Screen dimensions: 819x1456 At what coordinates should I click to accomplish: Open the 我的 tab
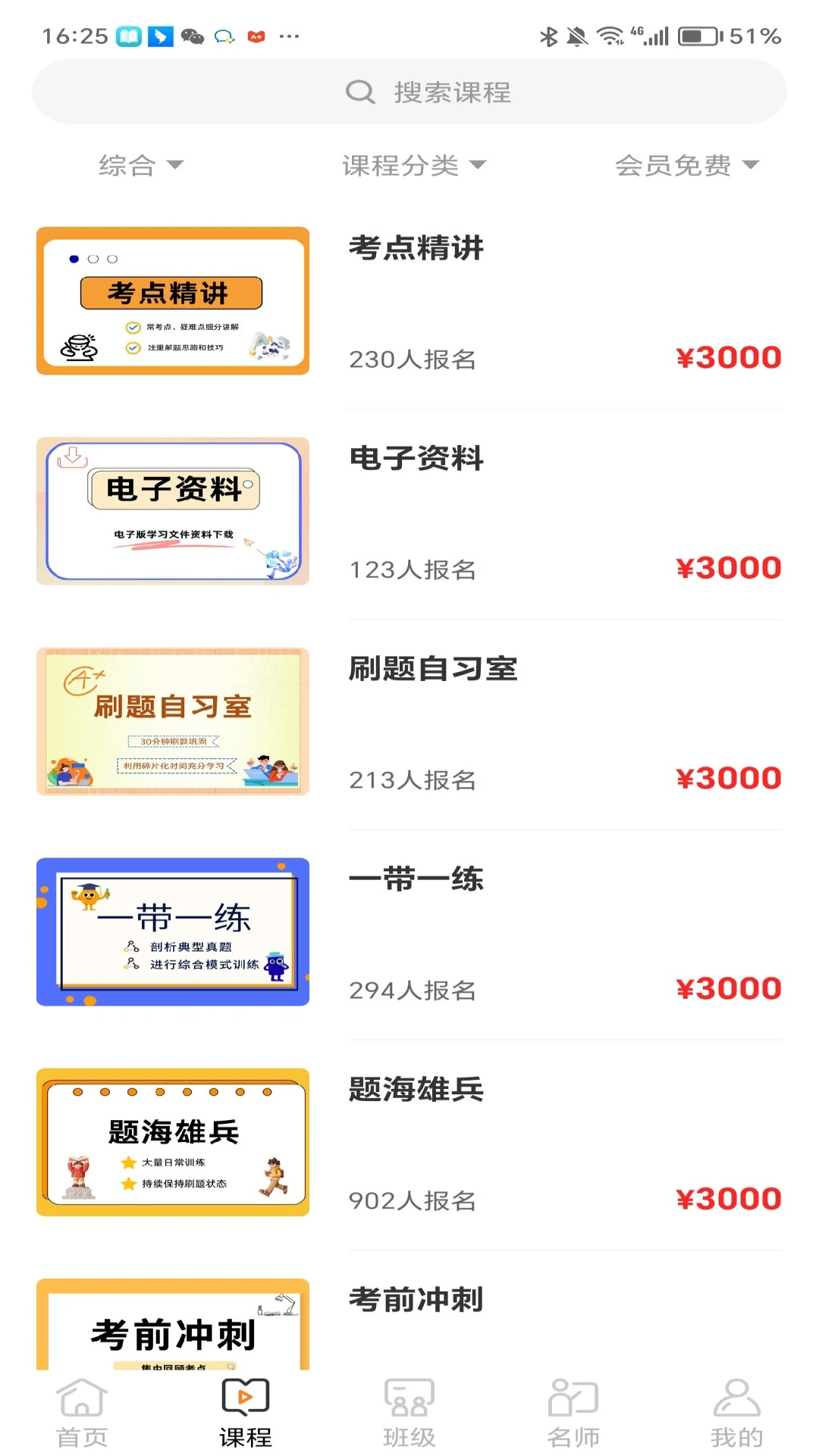pos(736,1412)
